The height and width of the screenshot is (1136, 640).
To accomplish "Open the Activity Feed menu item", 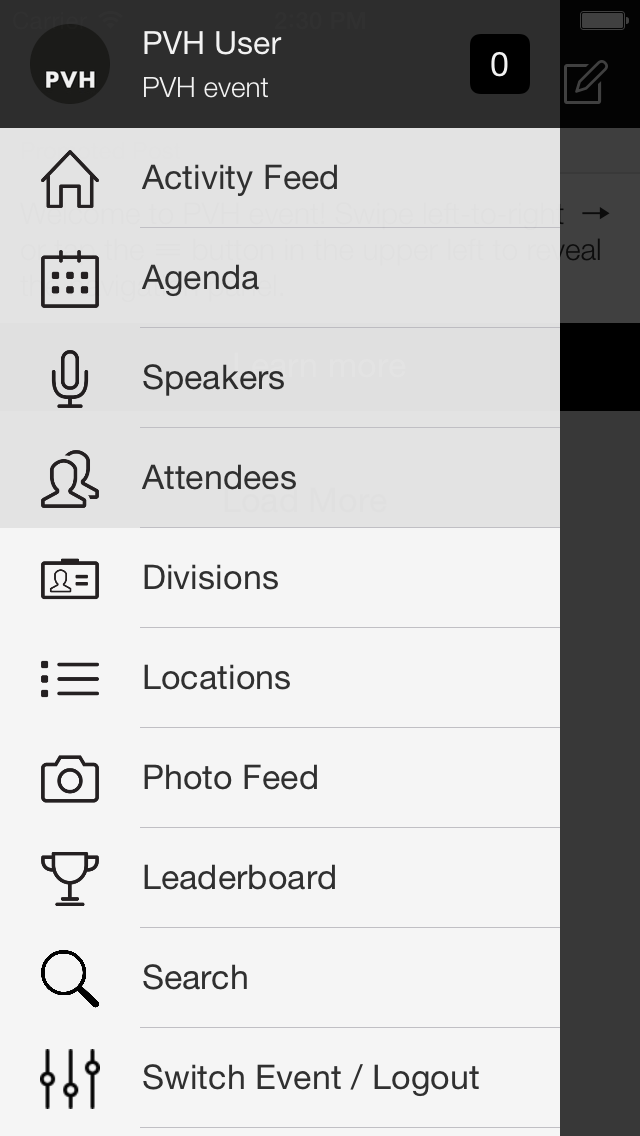I will [280, 178].
